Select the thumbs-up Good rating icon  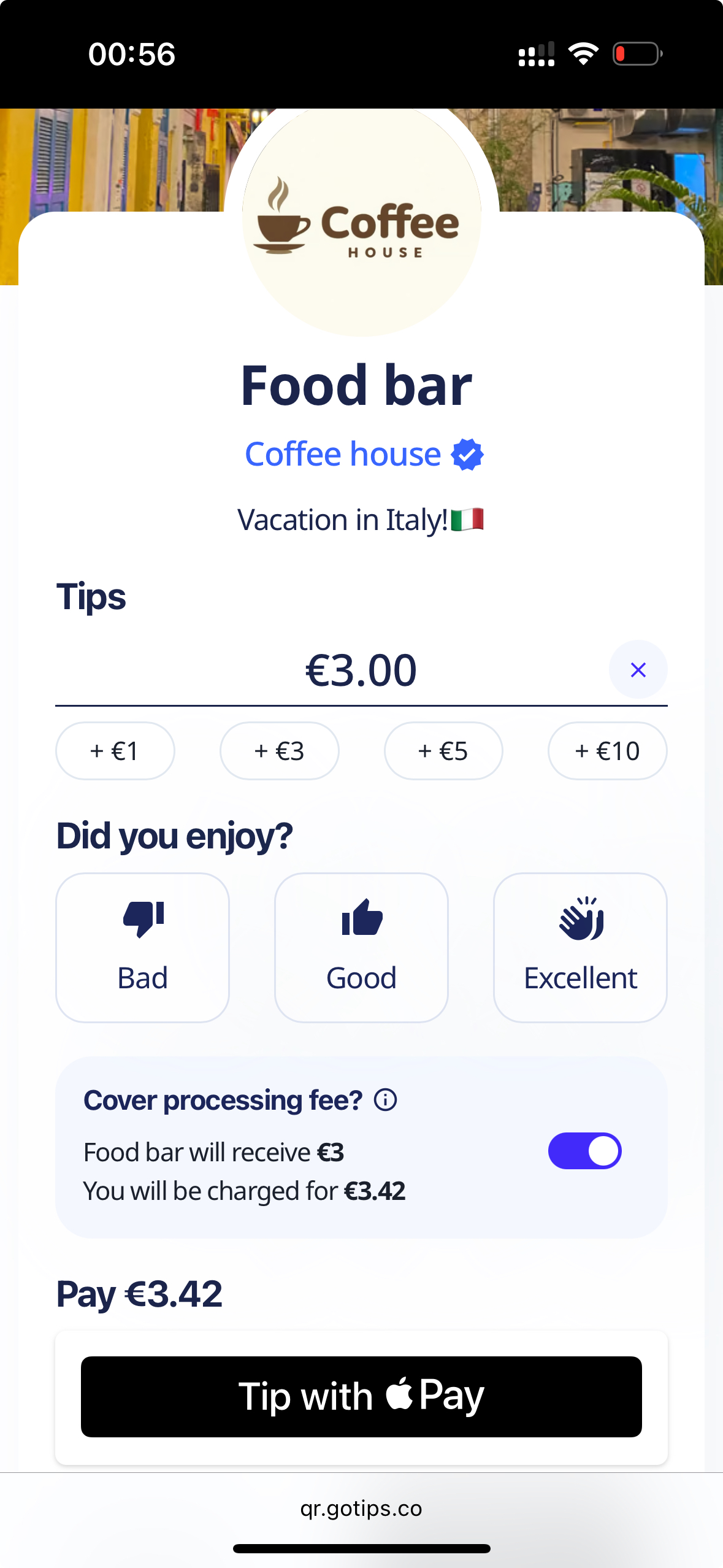point(361,918)
